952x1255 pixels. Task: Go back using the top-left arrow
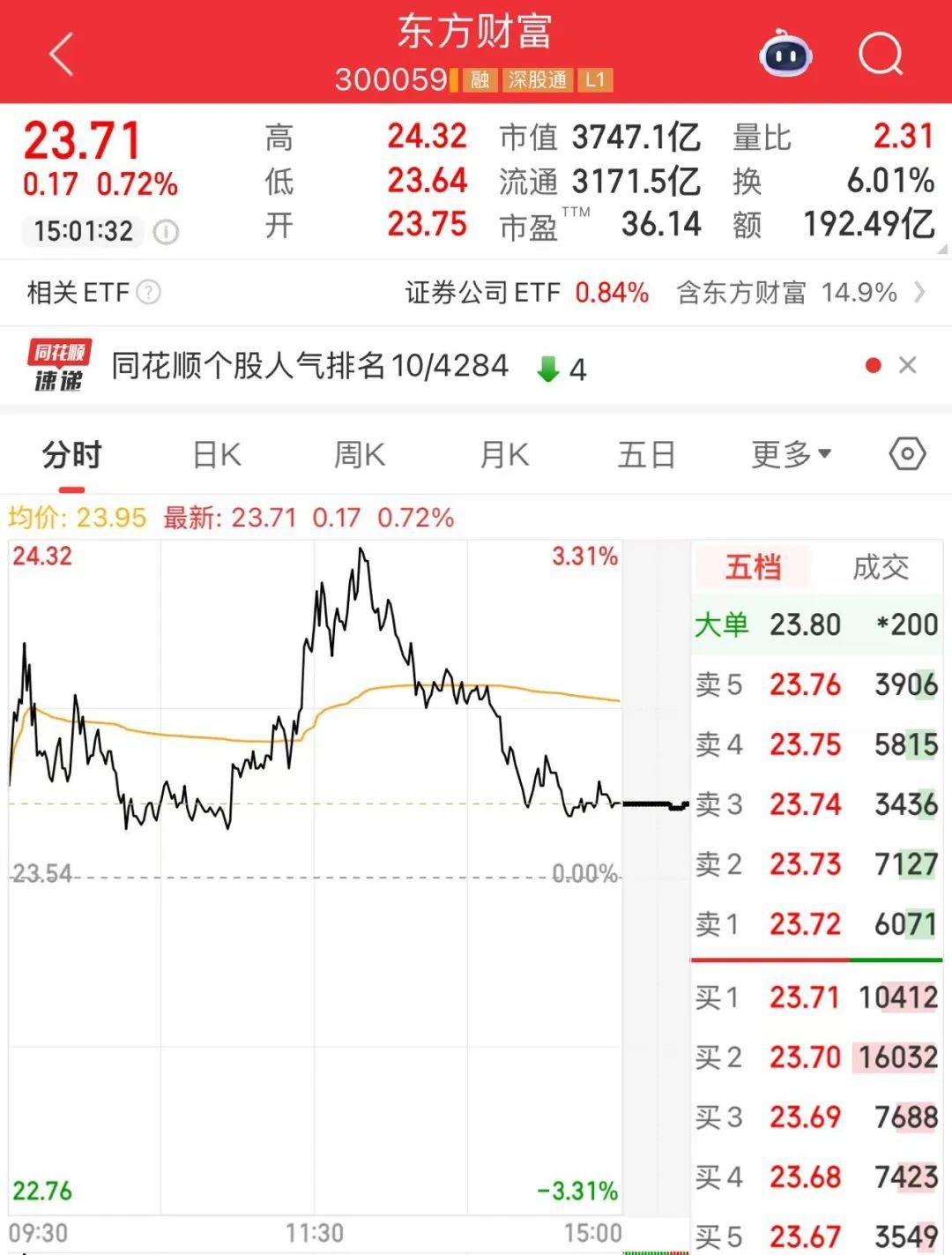click(62, 55)
